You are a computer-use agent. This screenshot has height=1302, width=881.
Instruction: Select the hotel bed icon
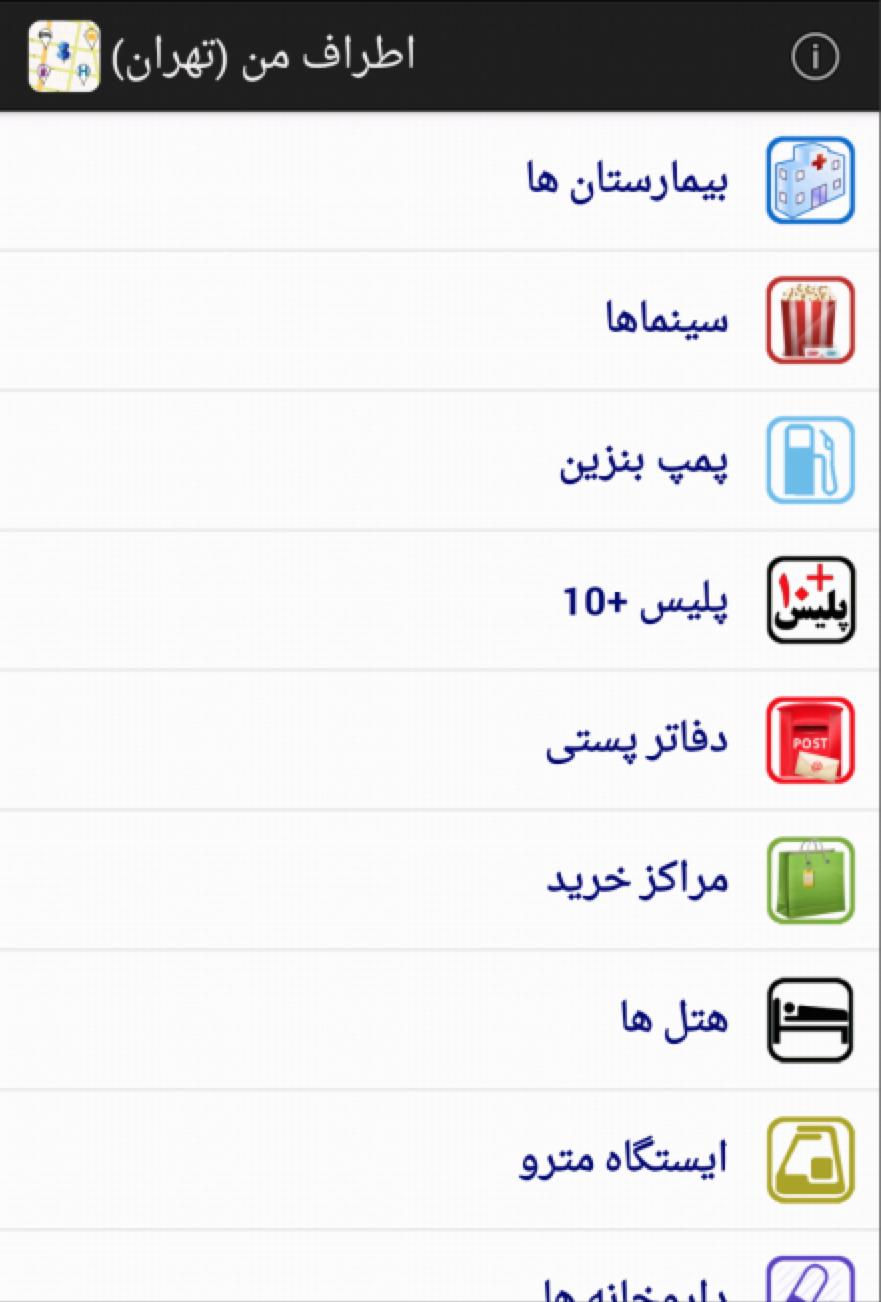(x=810, y=1017)
